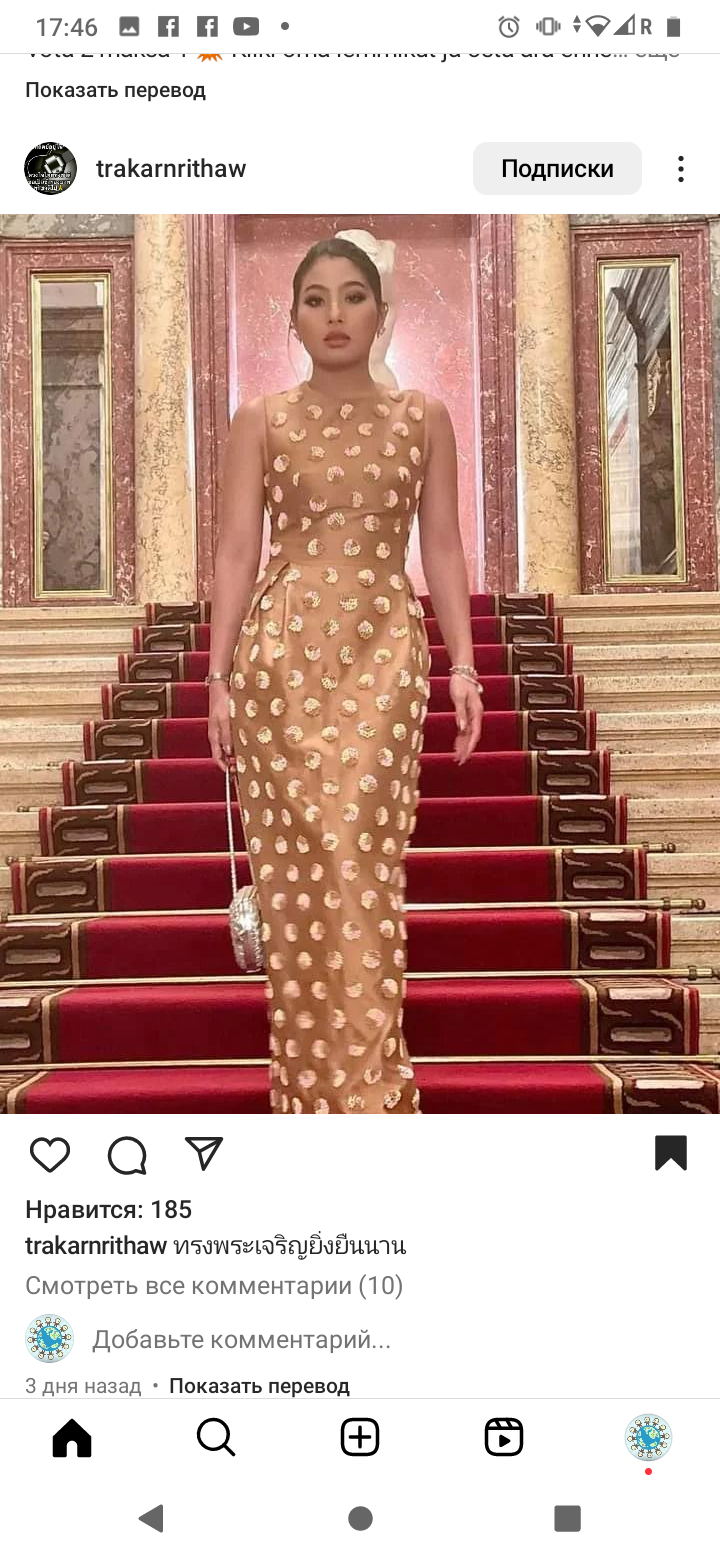Switch to the Reels tab

(504, 1438)
